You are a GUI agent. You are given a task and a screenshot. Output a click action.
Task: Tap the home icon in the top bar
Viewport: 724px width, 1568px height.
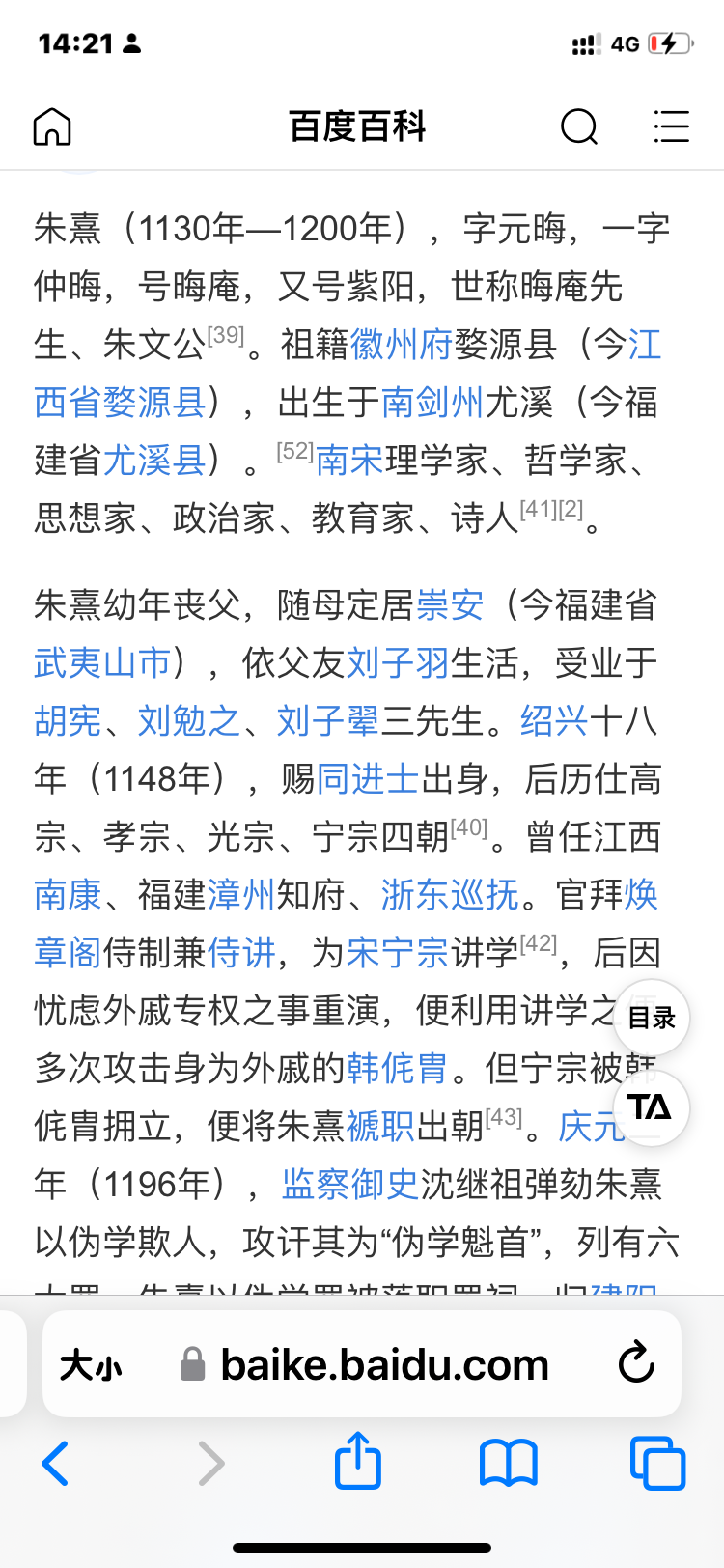[x=51, y=126]
